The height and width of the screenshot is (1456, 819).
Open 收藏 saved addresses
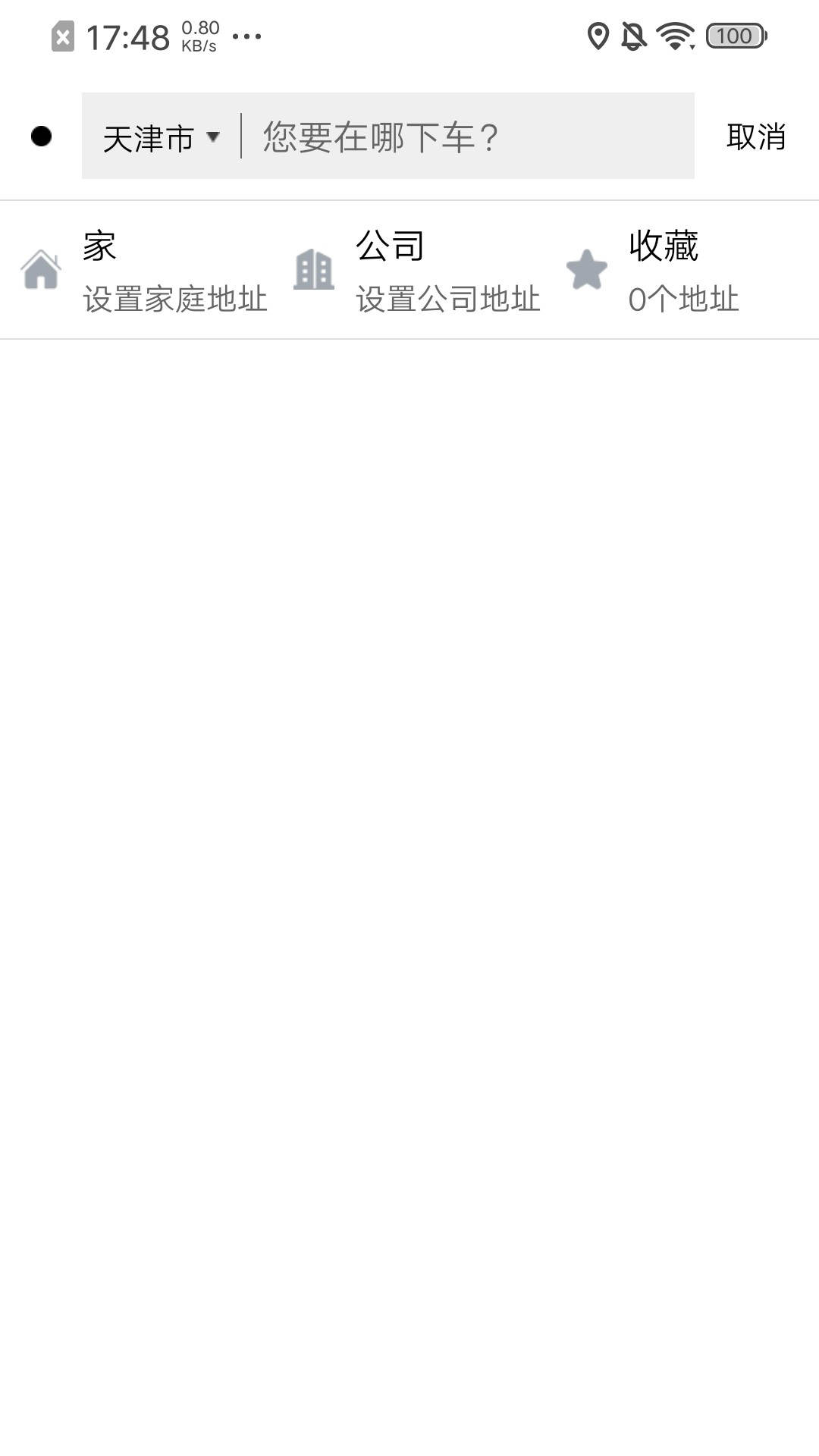[x=660, y=271]
